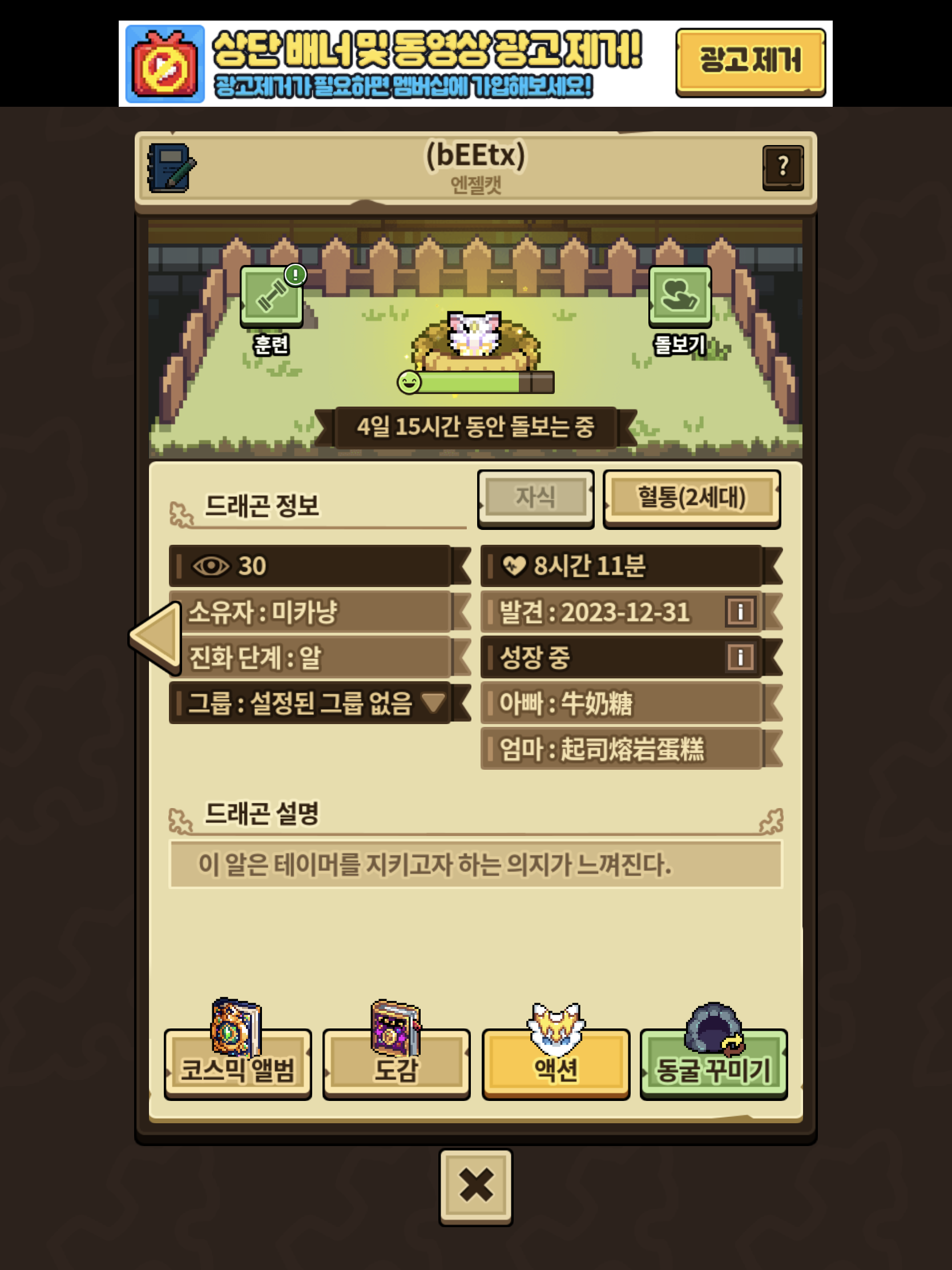The height and width of the screenshot is (1270, 952).
Task: View mother 起司熔岩蛋糕
Action: (622, 749)
